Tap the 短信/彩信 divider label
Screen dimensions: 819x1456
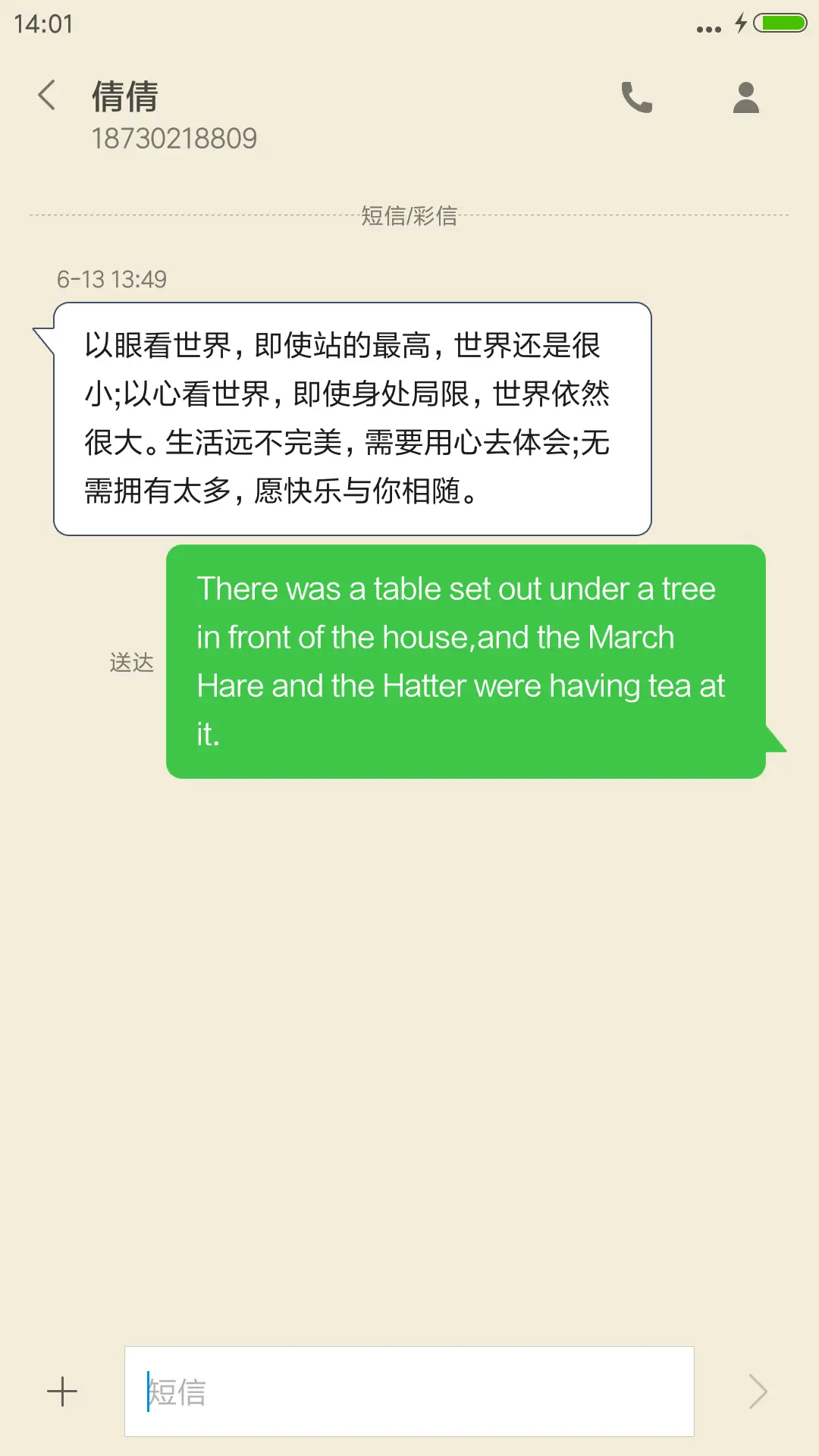coord(409,216)
